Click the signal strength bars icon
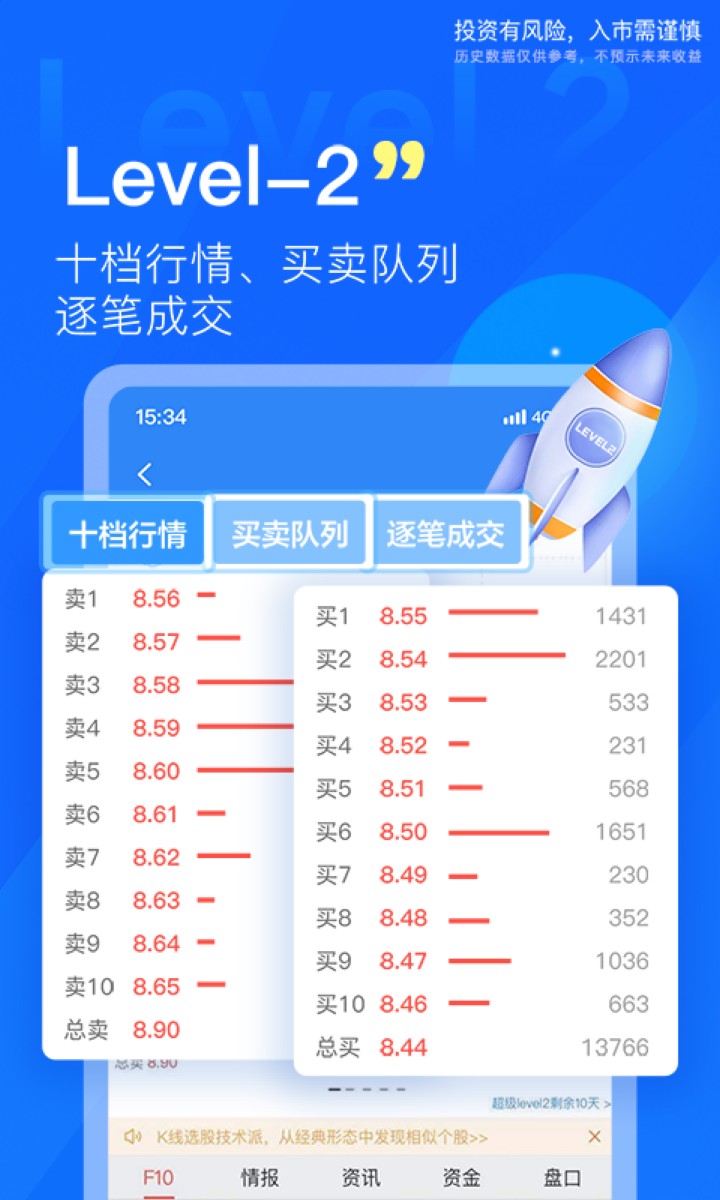Viewport: 720px width, 1200px height. click(516, 418)
